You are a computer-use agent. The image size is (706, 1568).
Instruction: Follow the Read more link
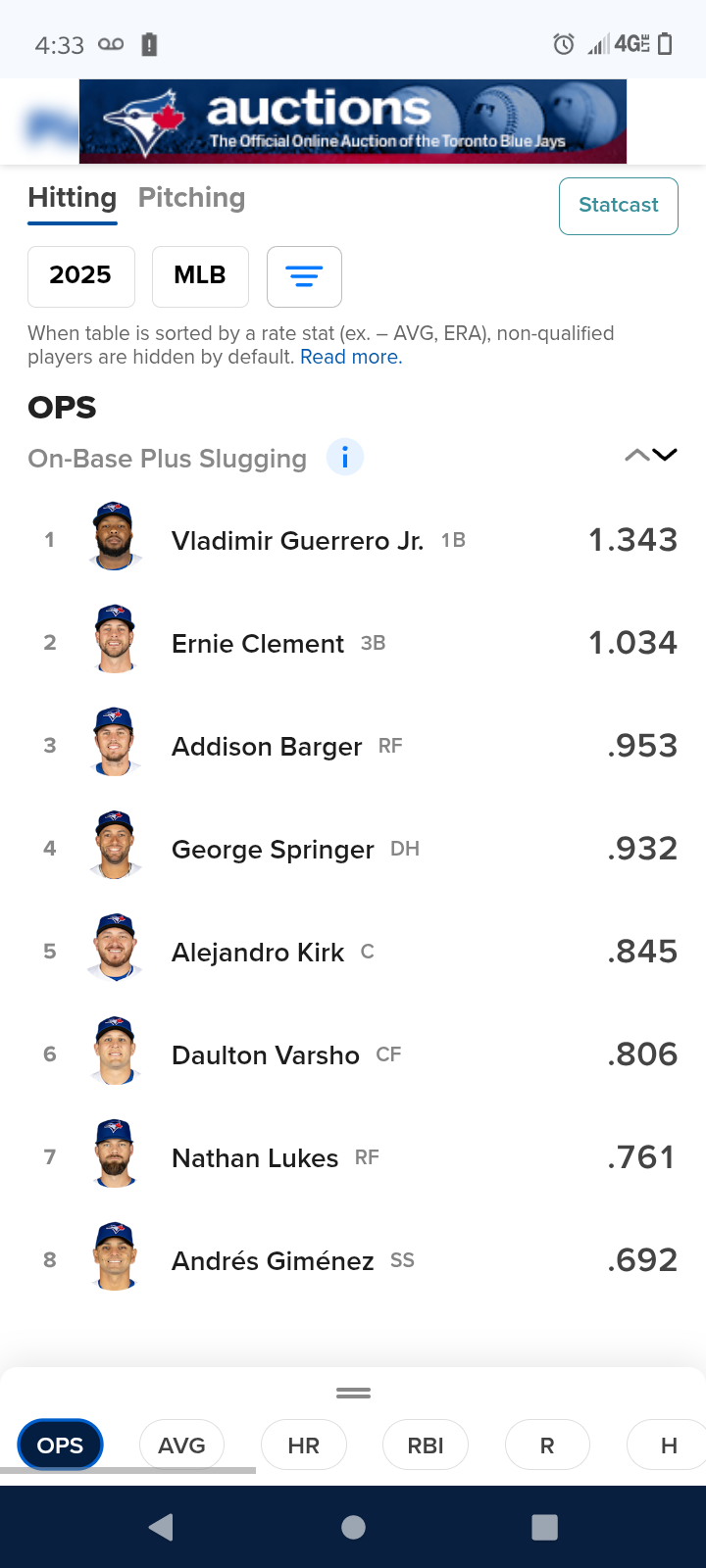click(x=351, y=358)
